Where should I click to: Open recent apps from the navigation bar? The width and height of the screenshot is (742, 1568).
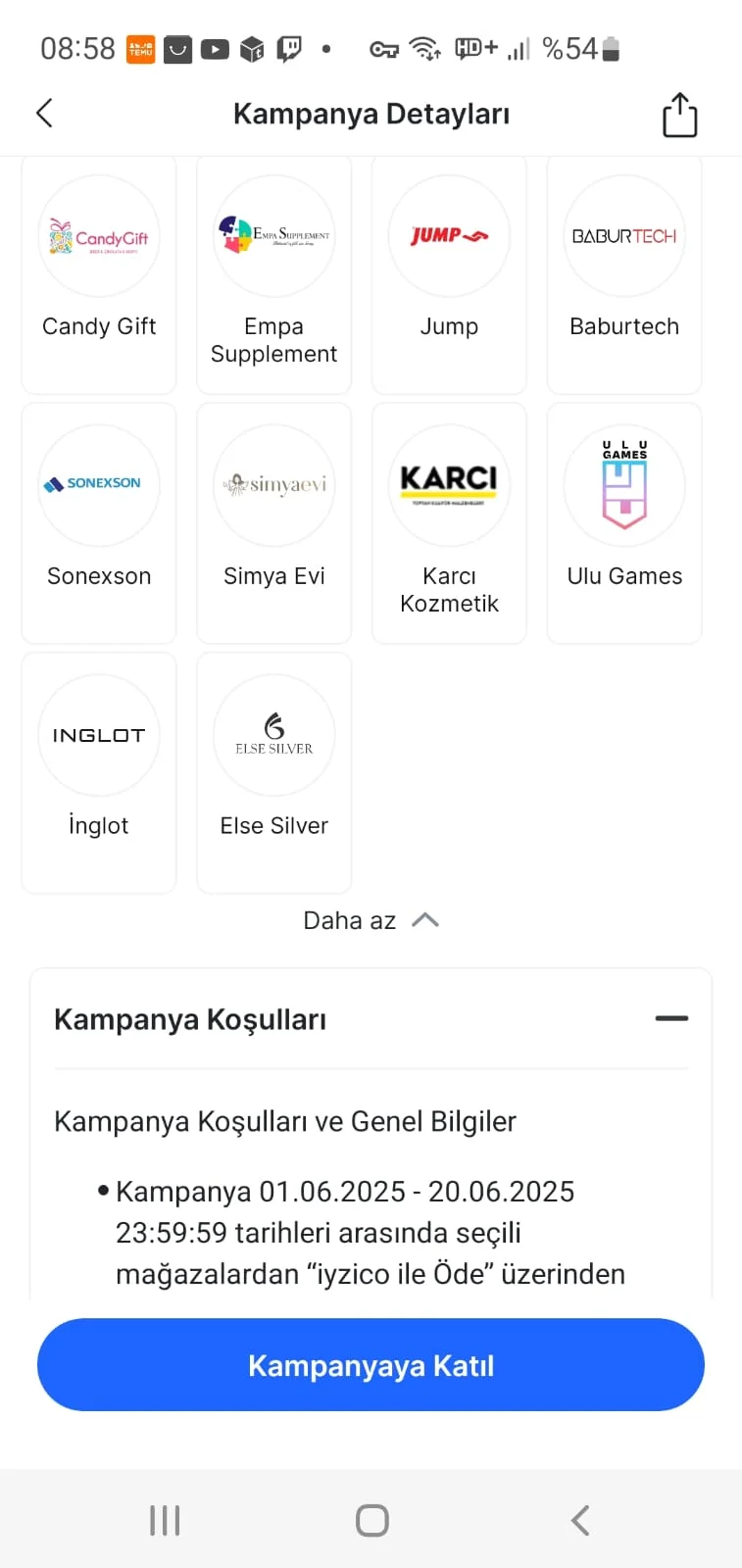tap(165, 1520)
